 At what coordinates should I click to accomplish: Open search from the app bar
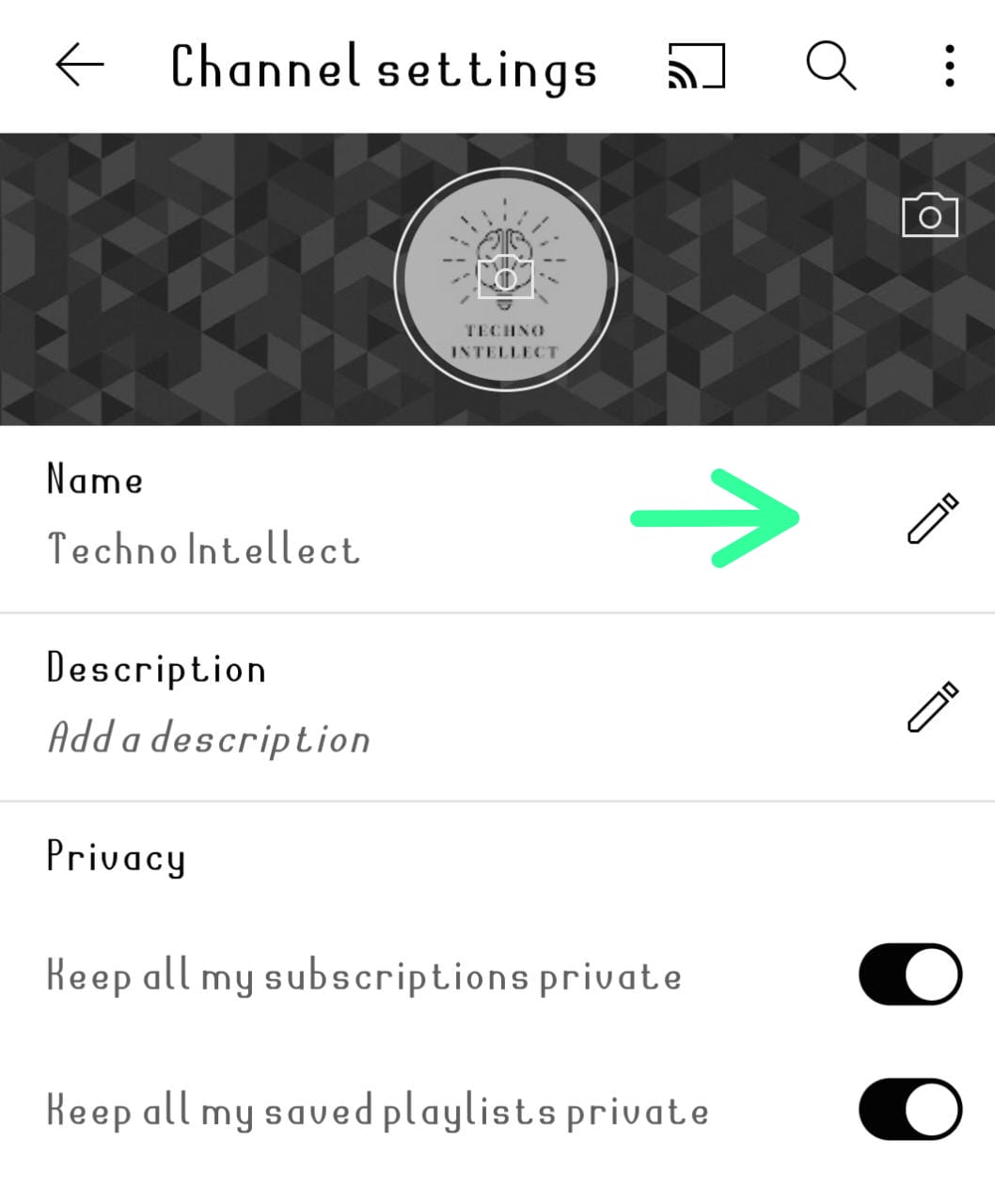[x=830, y=66]
